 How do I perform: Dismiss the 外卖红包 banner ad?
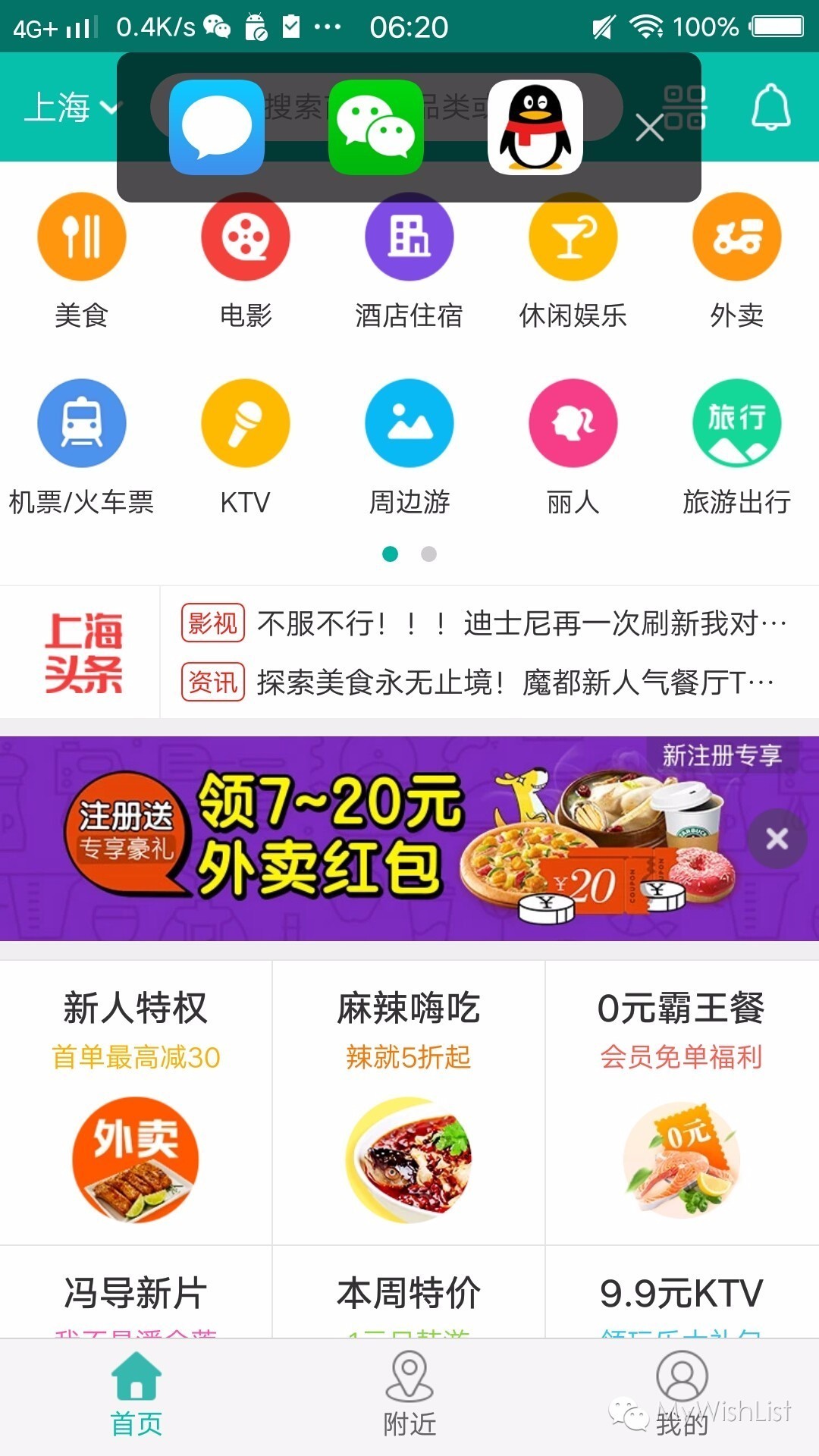[x=777, y=838]
